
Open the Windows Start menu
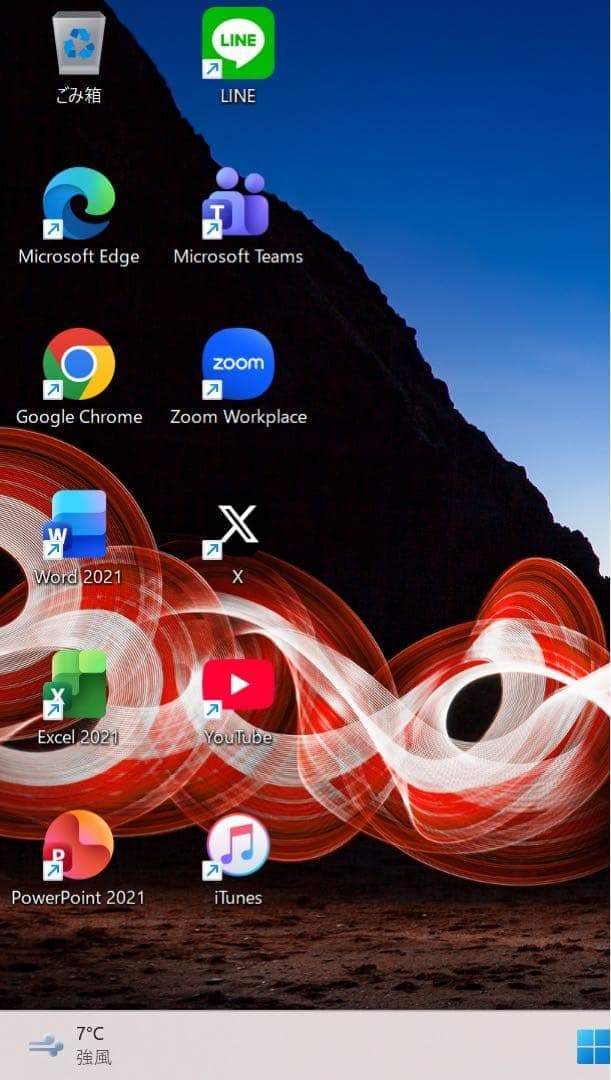[x=594, y=1046]
